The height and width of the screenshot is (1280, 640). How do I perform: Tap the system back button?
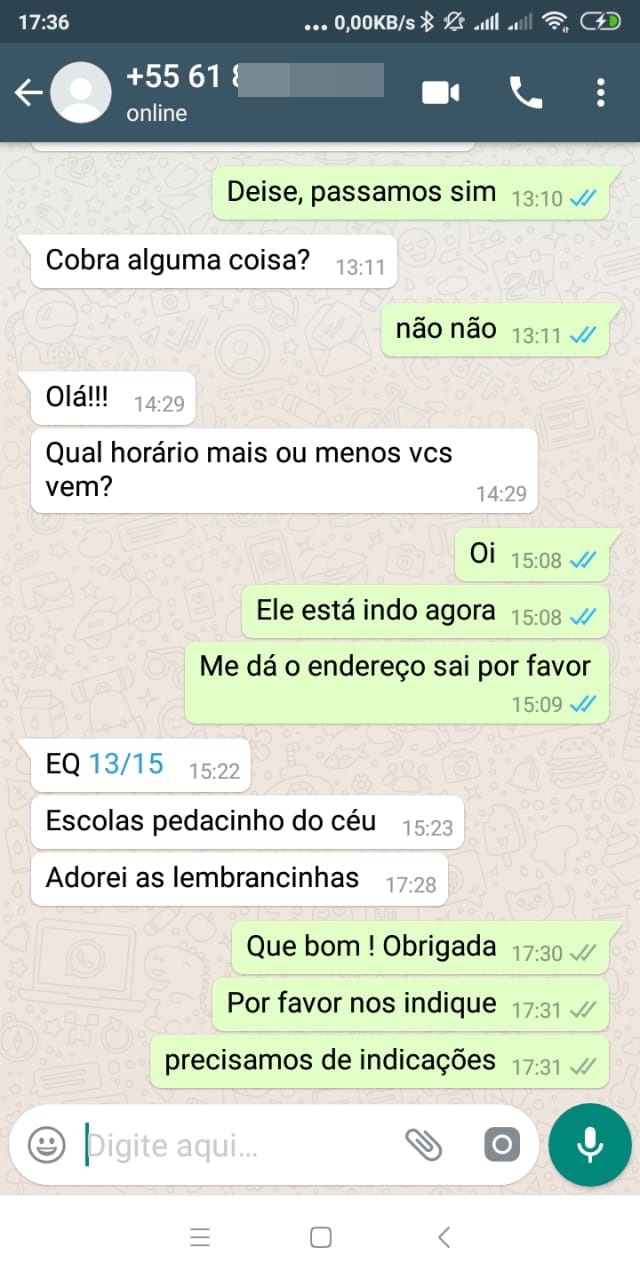pos(444,1237)
